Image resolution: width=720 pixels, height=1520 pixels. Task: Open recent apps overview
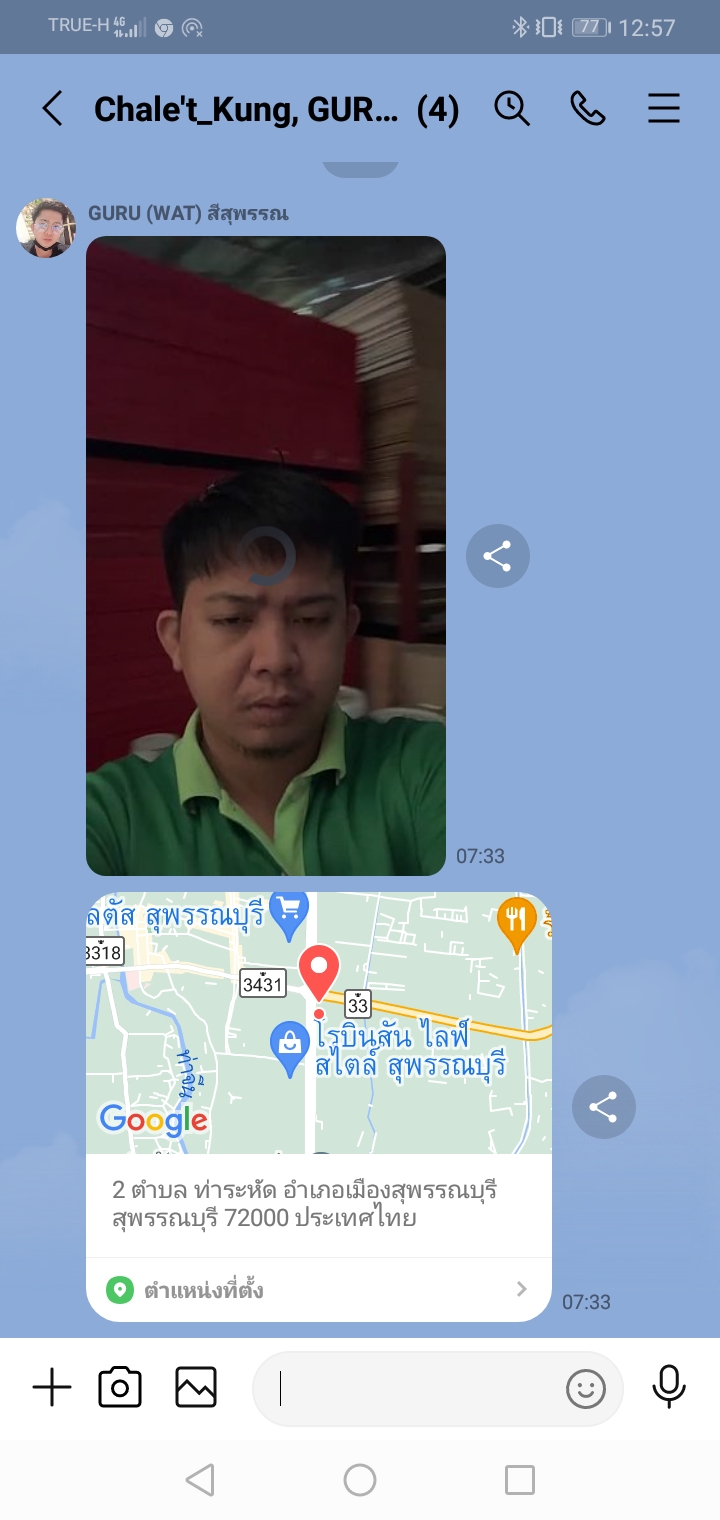tap(520, 1480)
